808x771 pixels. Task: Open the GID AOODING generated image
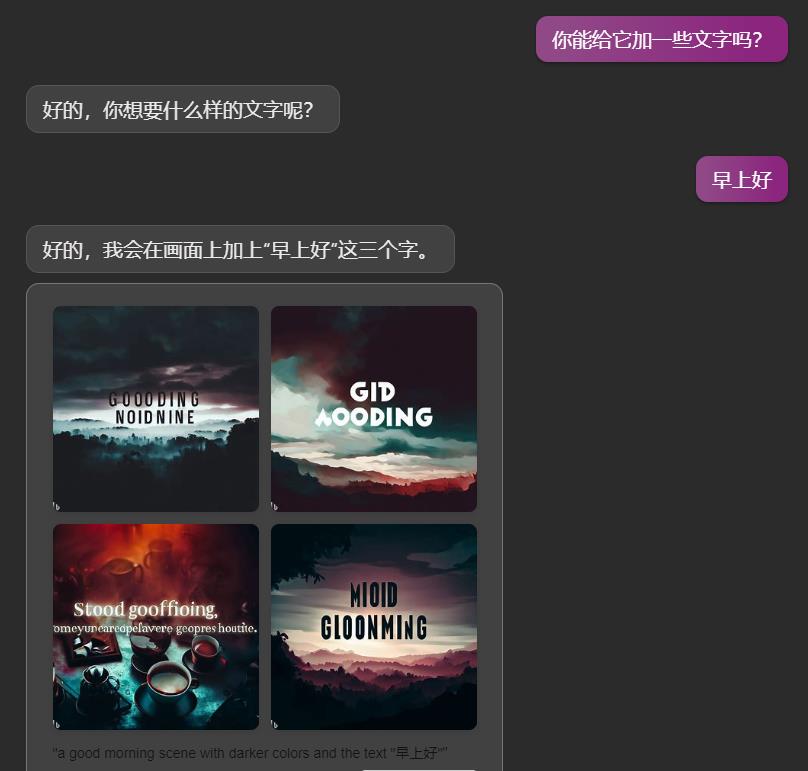pyautogui.click(x=374, y=408)
